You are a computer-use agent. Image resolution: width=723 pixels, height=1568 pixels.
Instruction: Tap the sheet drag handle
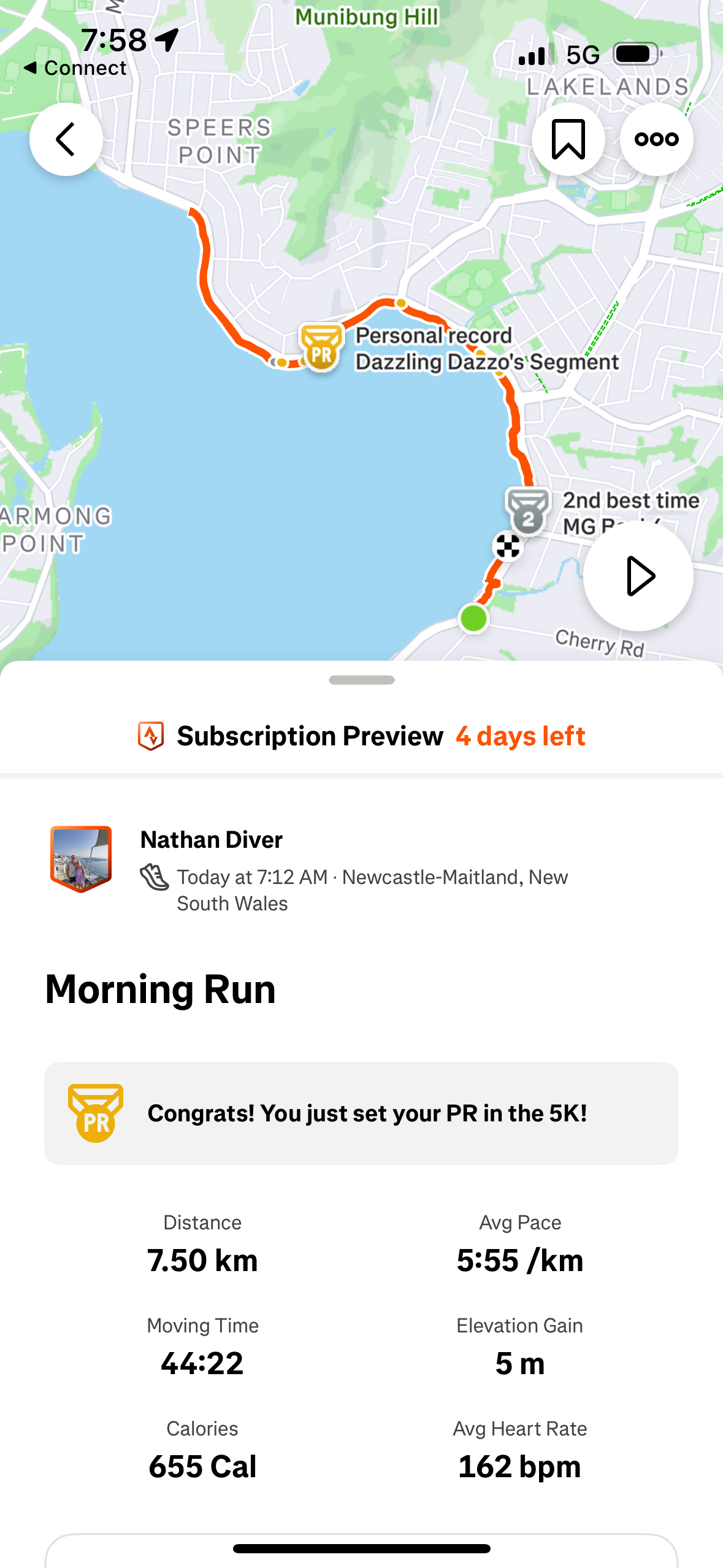tap(361, 680)
